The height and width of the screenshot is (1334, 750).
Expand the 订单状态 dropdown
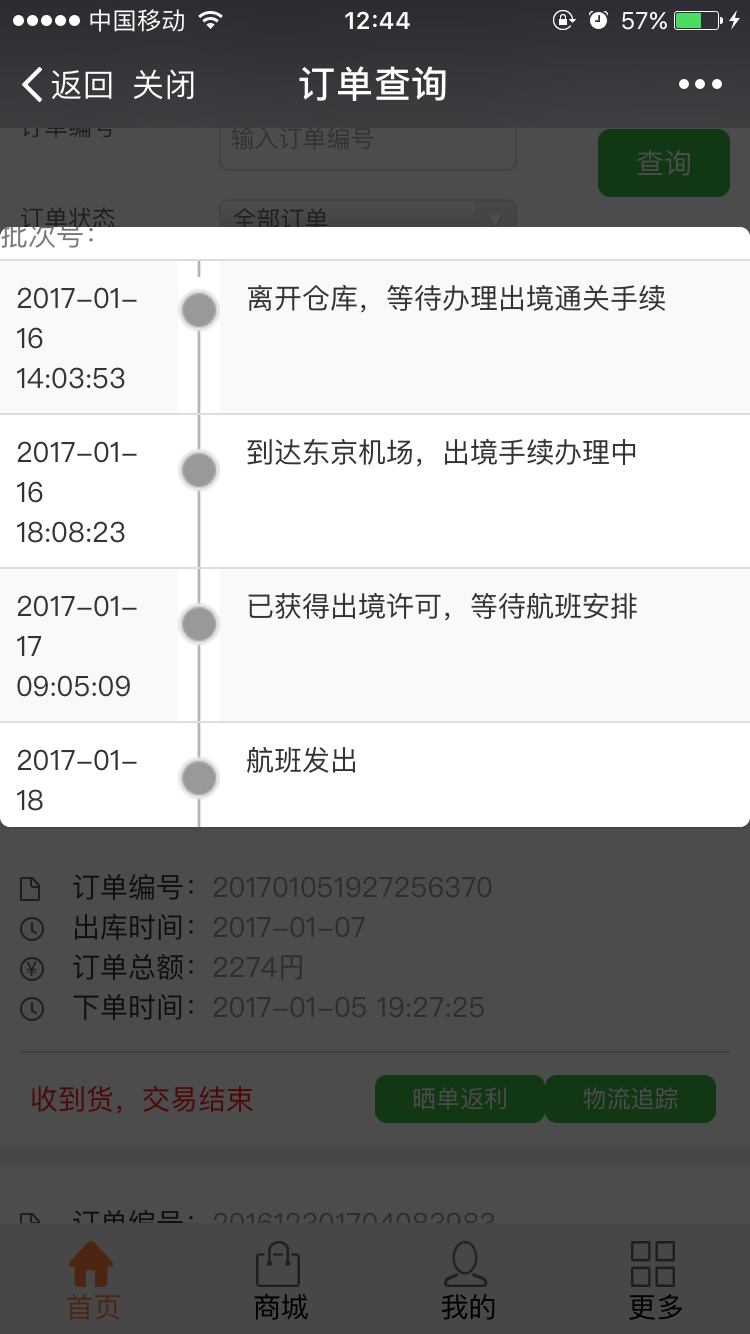[x=368, y=214]
